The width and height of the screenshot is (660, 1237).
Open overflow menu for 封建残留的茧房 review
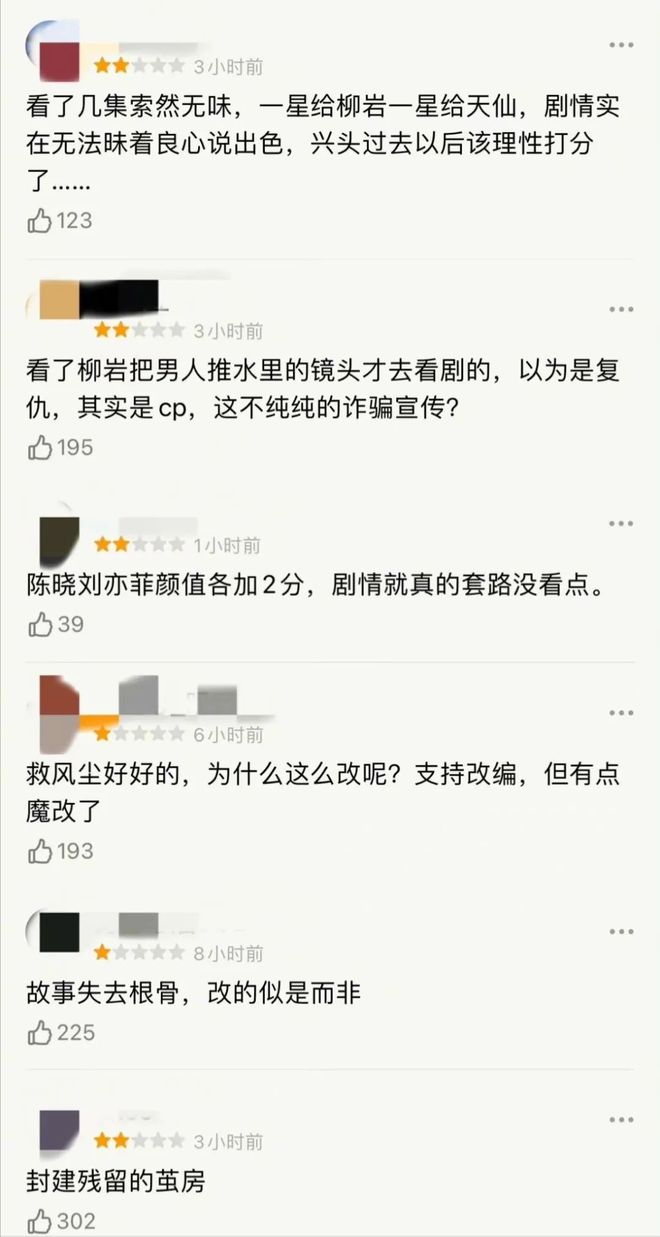pos(621,1120)
